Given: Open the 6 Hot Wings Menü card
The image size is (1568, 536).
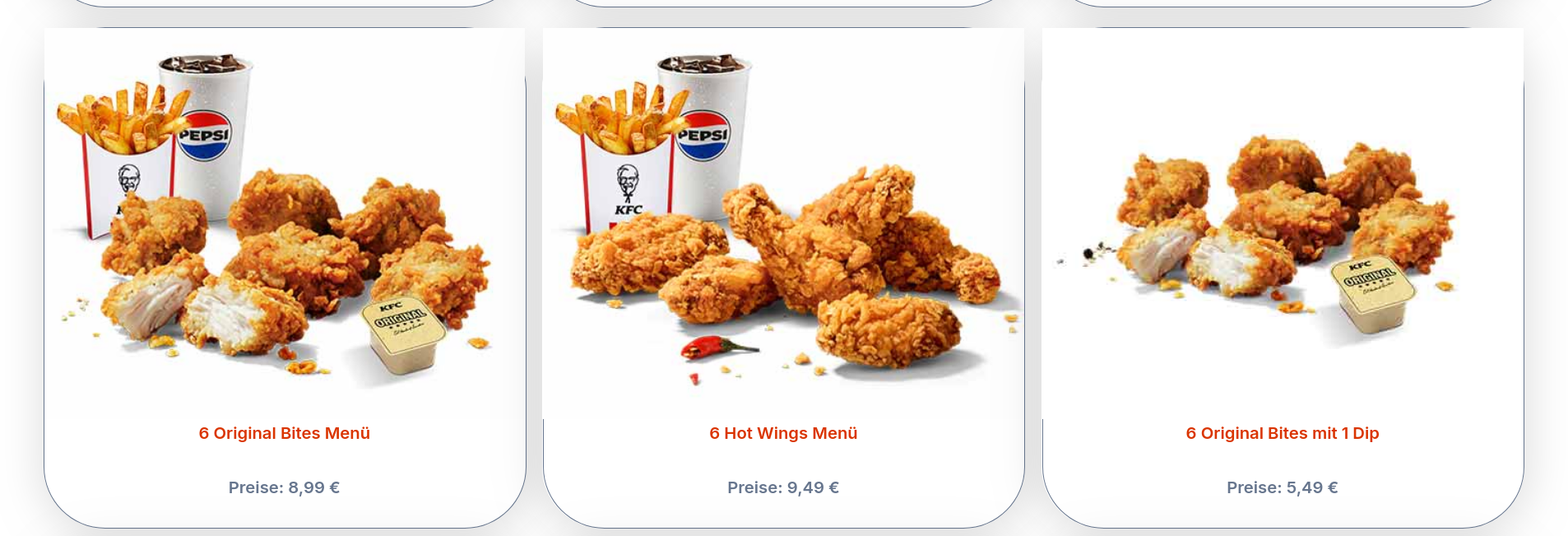Looking at the screenshot, I should 783,433.
